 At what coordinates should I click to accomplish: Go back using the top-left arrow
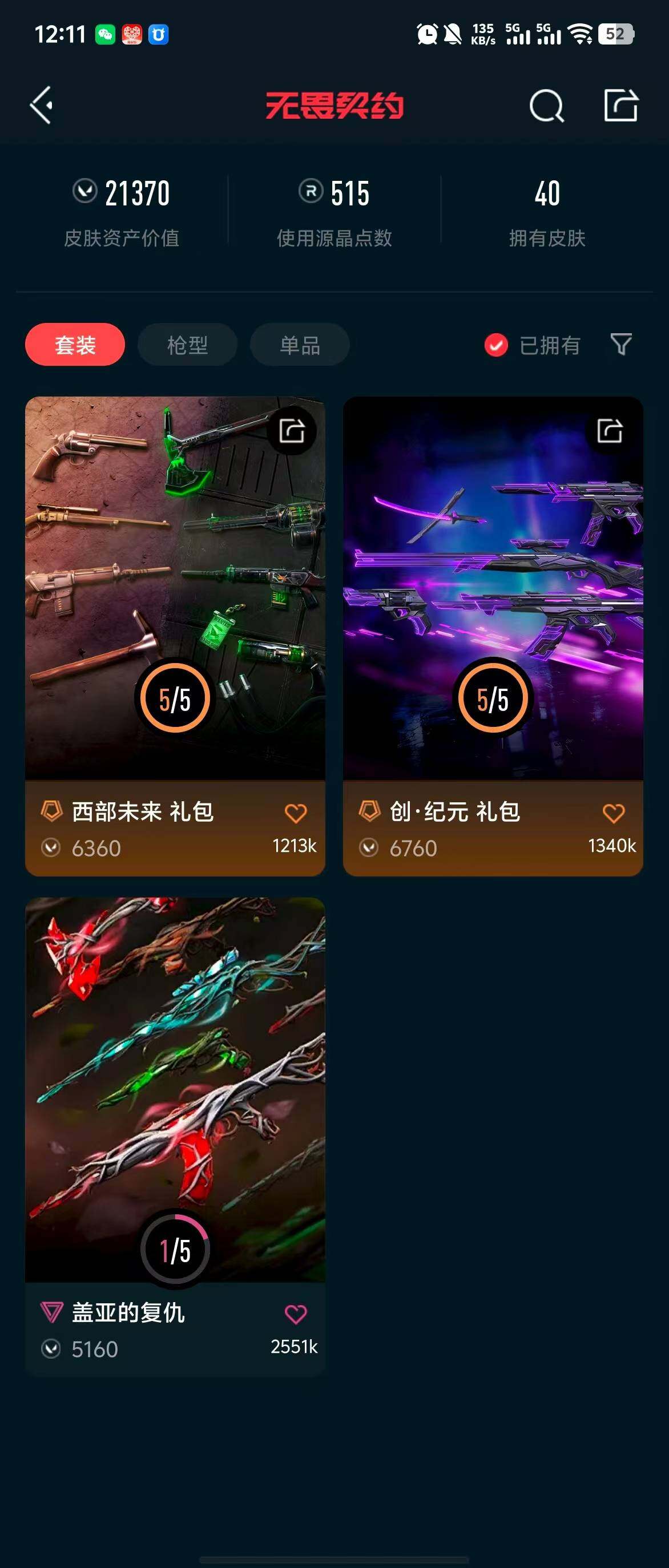click(x=42, y=106)
